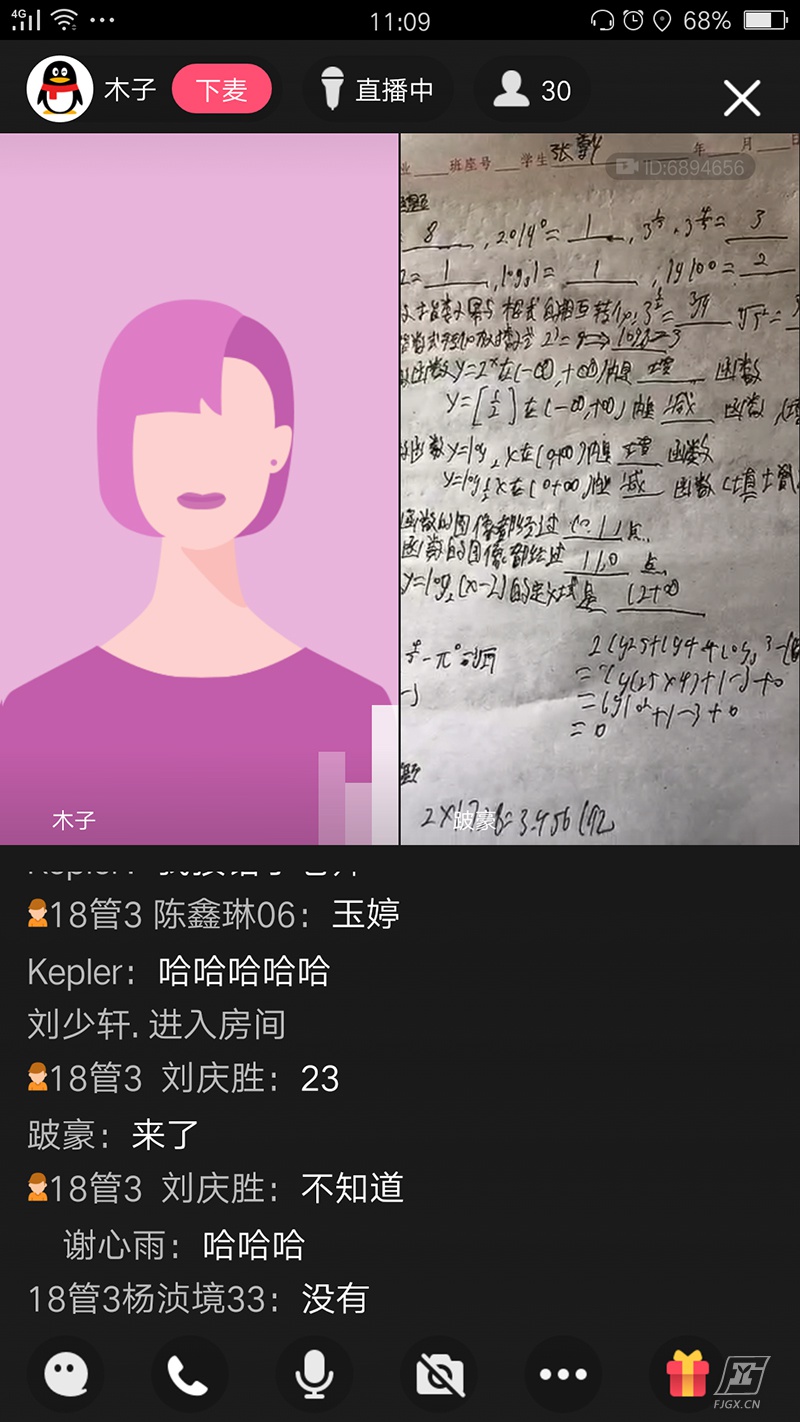Enlarge 木子's video tile
This screenshot has height=1422, width=800.
[x=199, y=489]
